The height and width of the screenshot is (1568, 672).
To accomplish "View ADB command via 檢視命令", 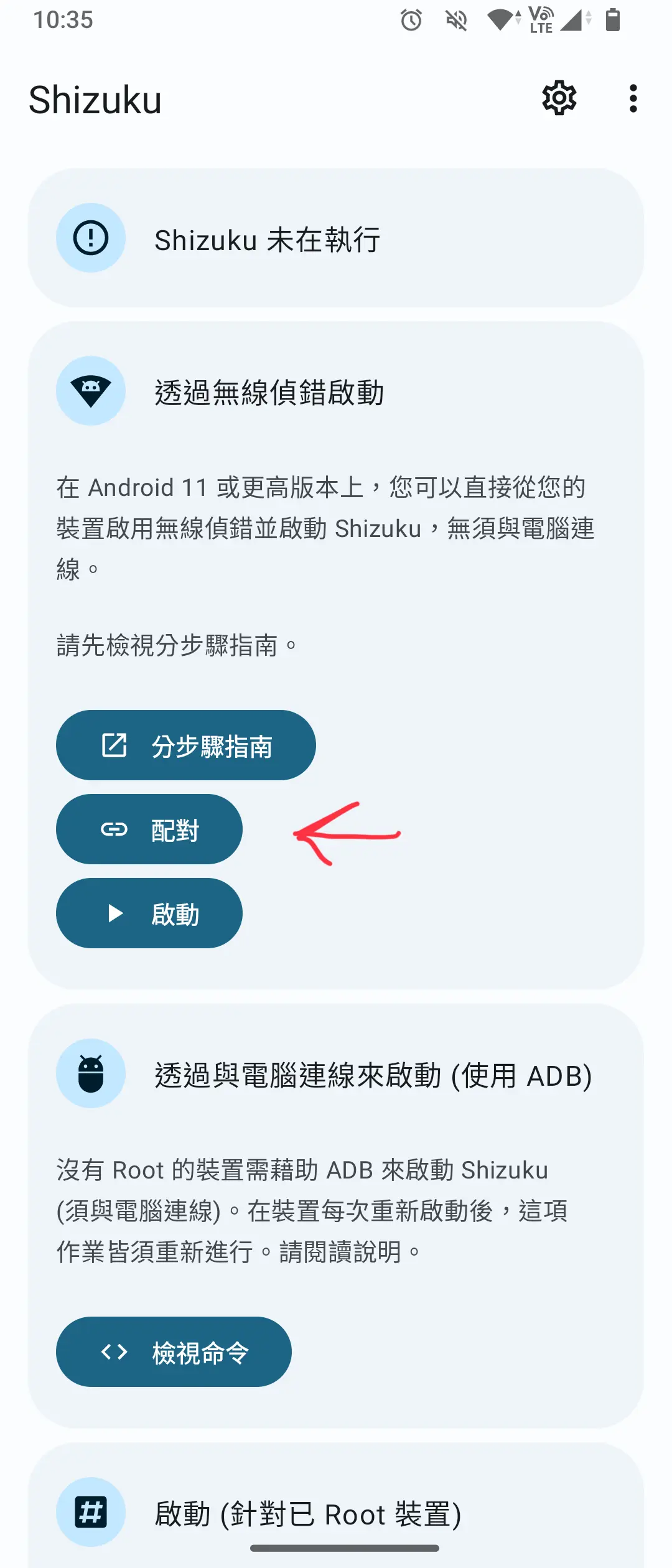I will [x=174, y=1351].
